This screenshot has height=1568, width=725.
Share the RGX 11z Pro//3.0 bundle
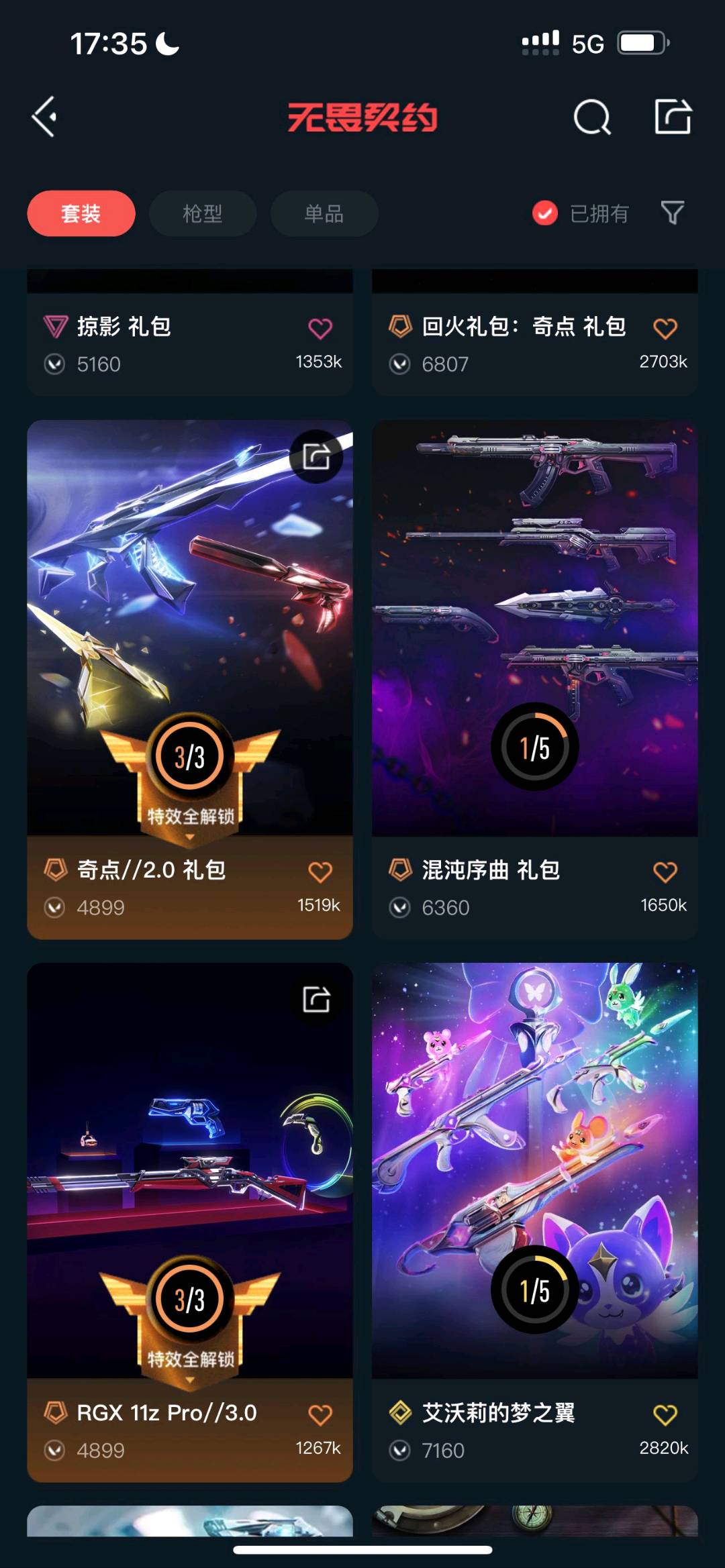[316, 1000]
